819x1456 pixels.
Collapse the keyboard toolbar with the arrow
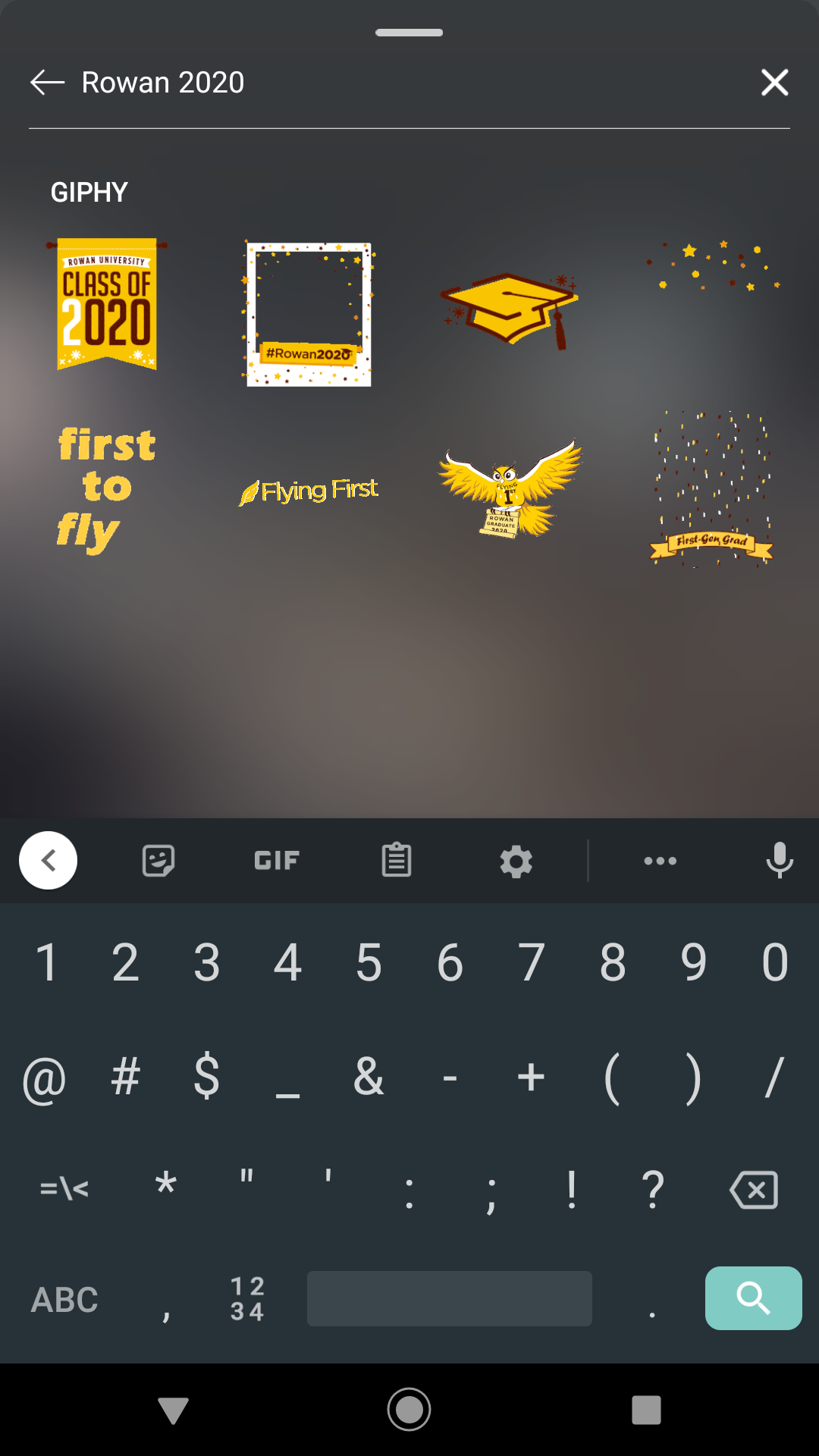tap(48, 861)
